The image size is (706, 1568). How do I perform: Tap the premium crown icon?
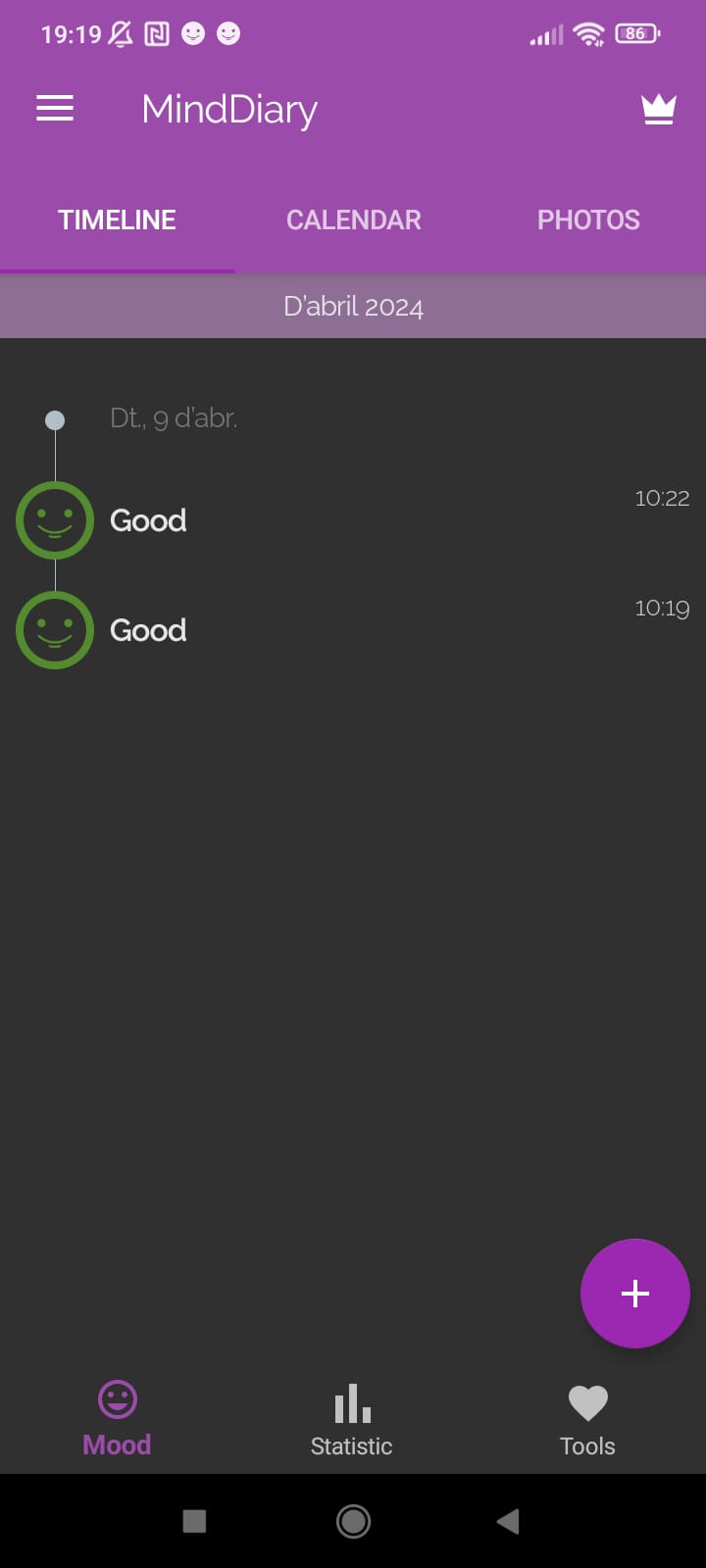pos(659,108)
